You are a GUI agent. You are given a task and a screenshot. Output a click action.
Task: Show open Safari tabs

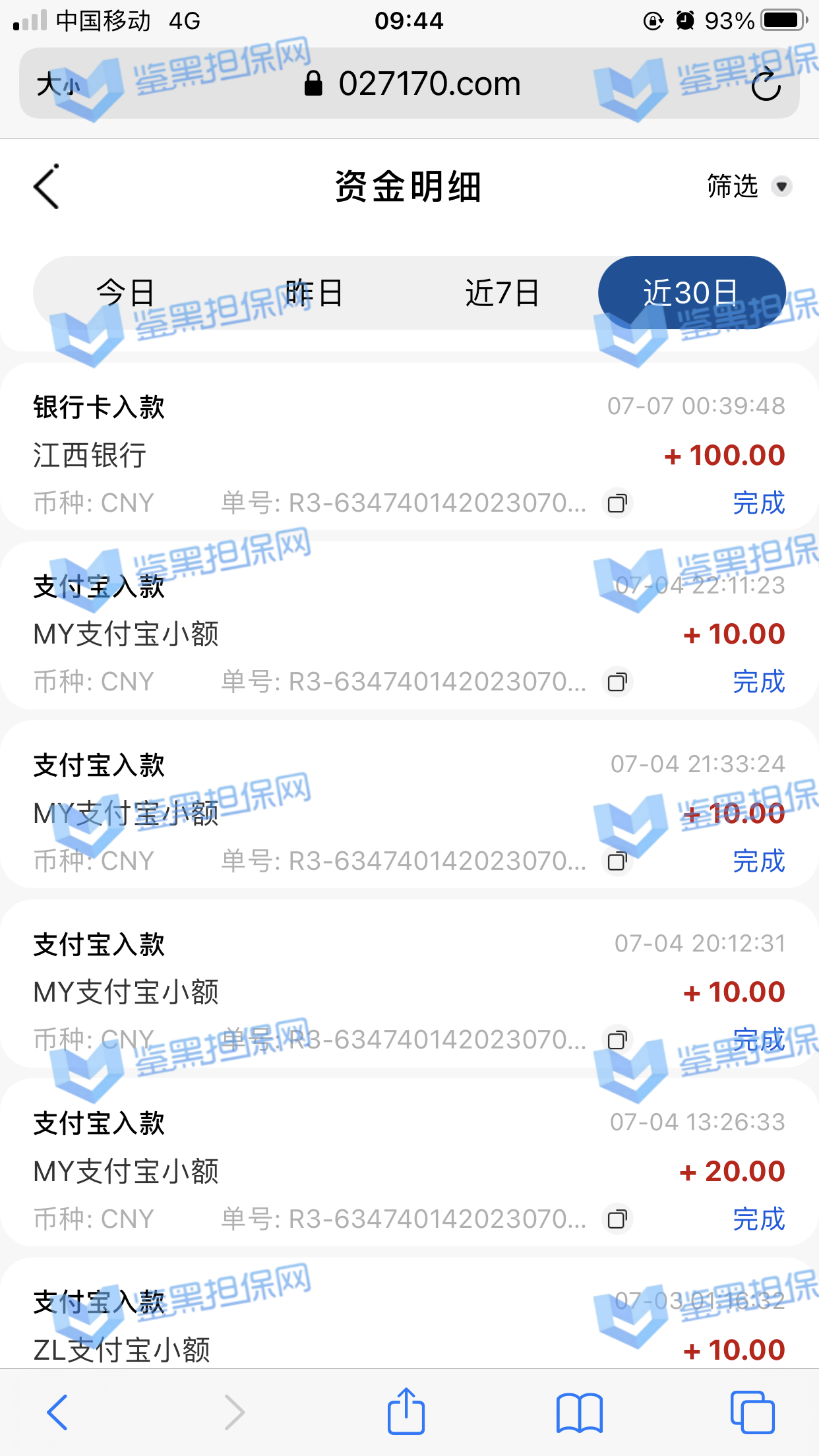[x=752, y=1412]
